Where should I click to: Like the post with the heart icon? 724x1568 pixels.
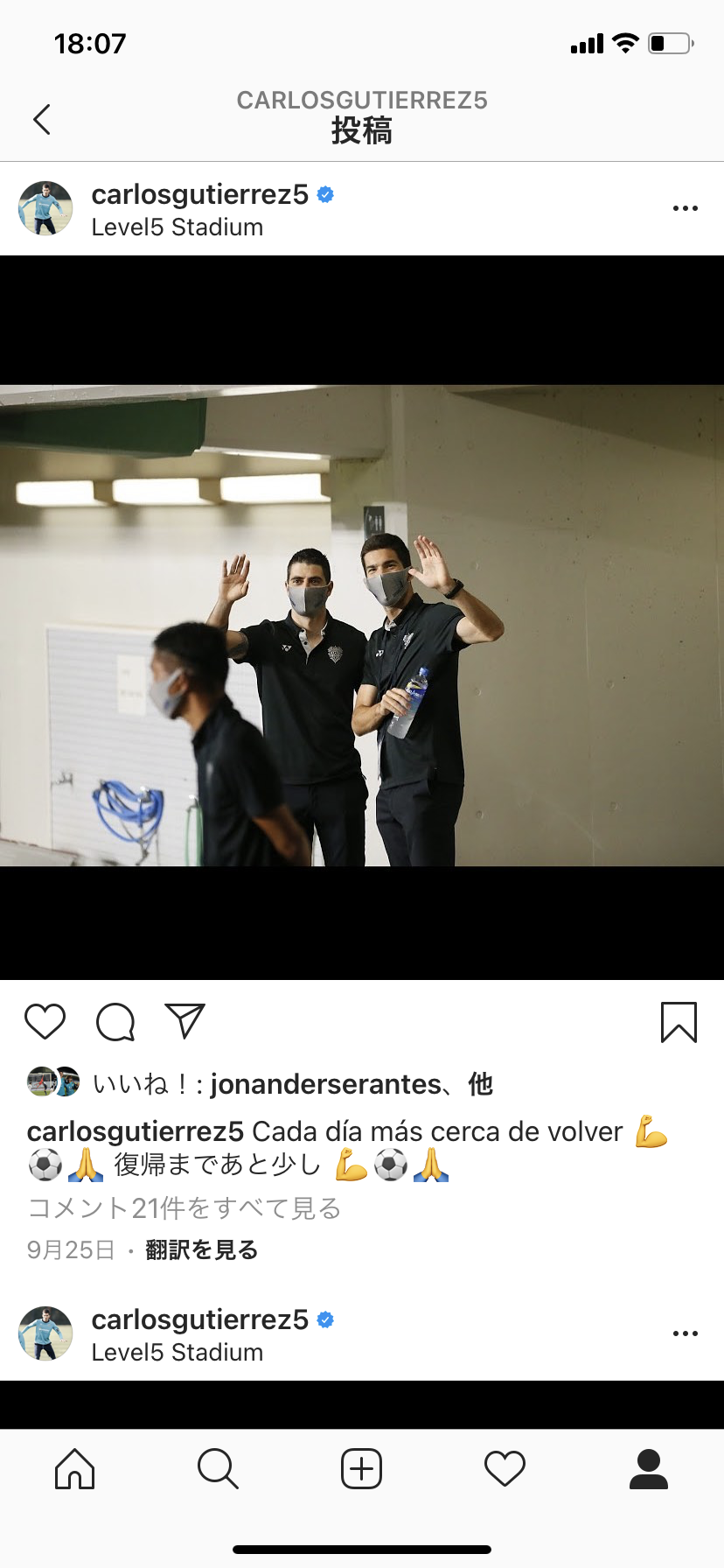pyautogui.click(x=45, y=1021)
